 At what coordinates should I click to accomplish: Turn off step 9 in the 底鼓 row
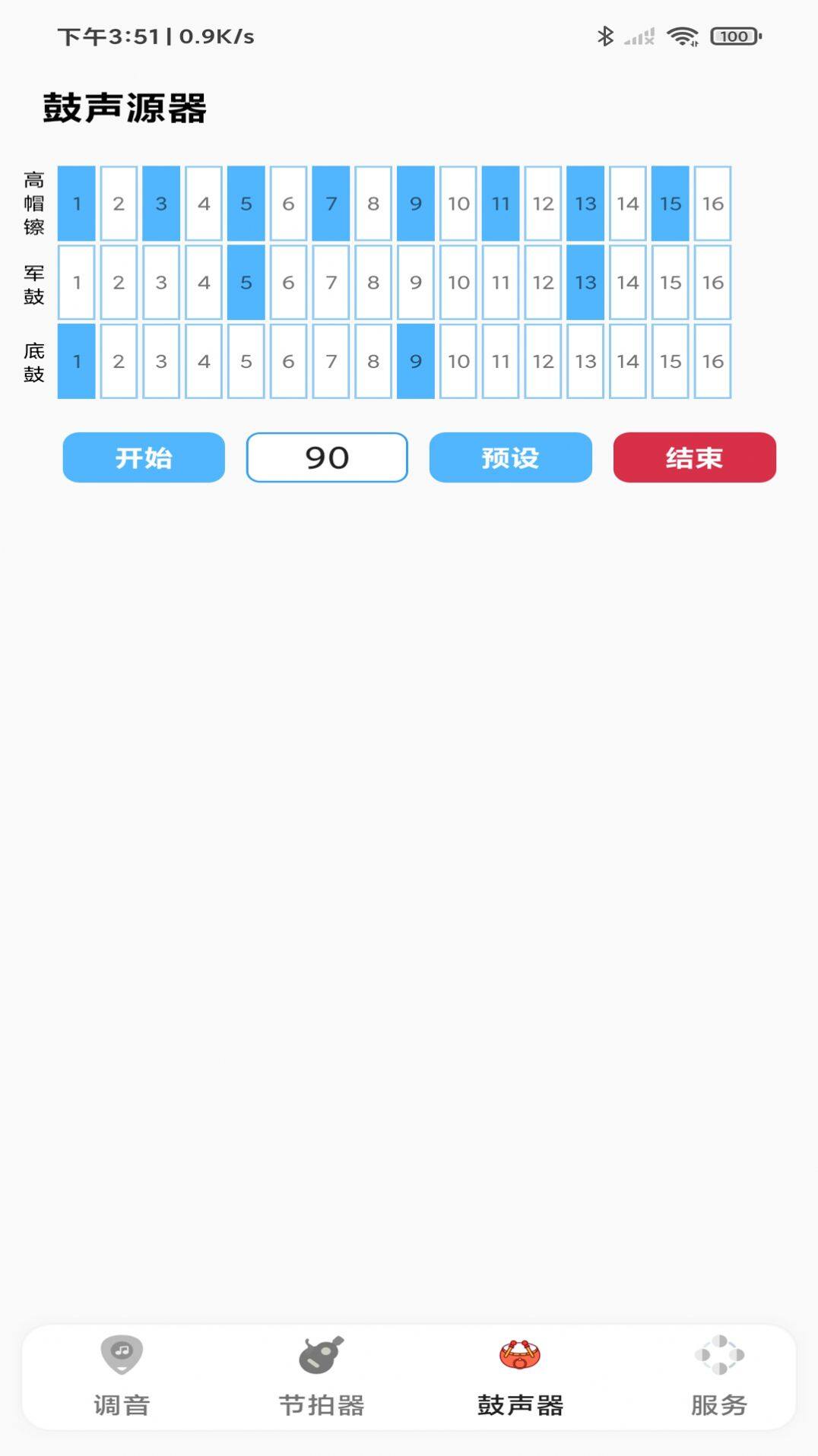416,361
